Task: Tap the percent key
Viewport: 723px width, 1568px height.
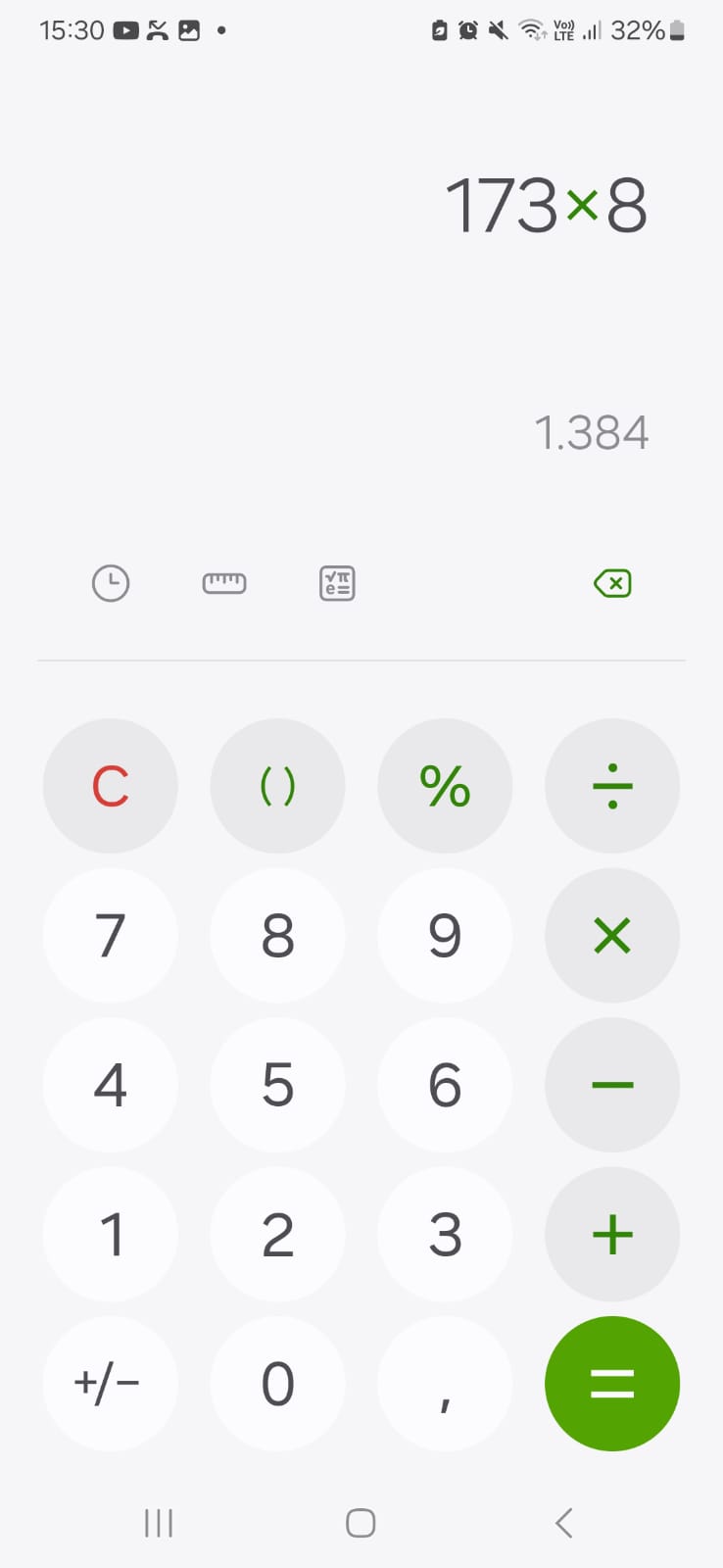Action: 445,786
